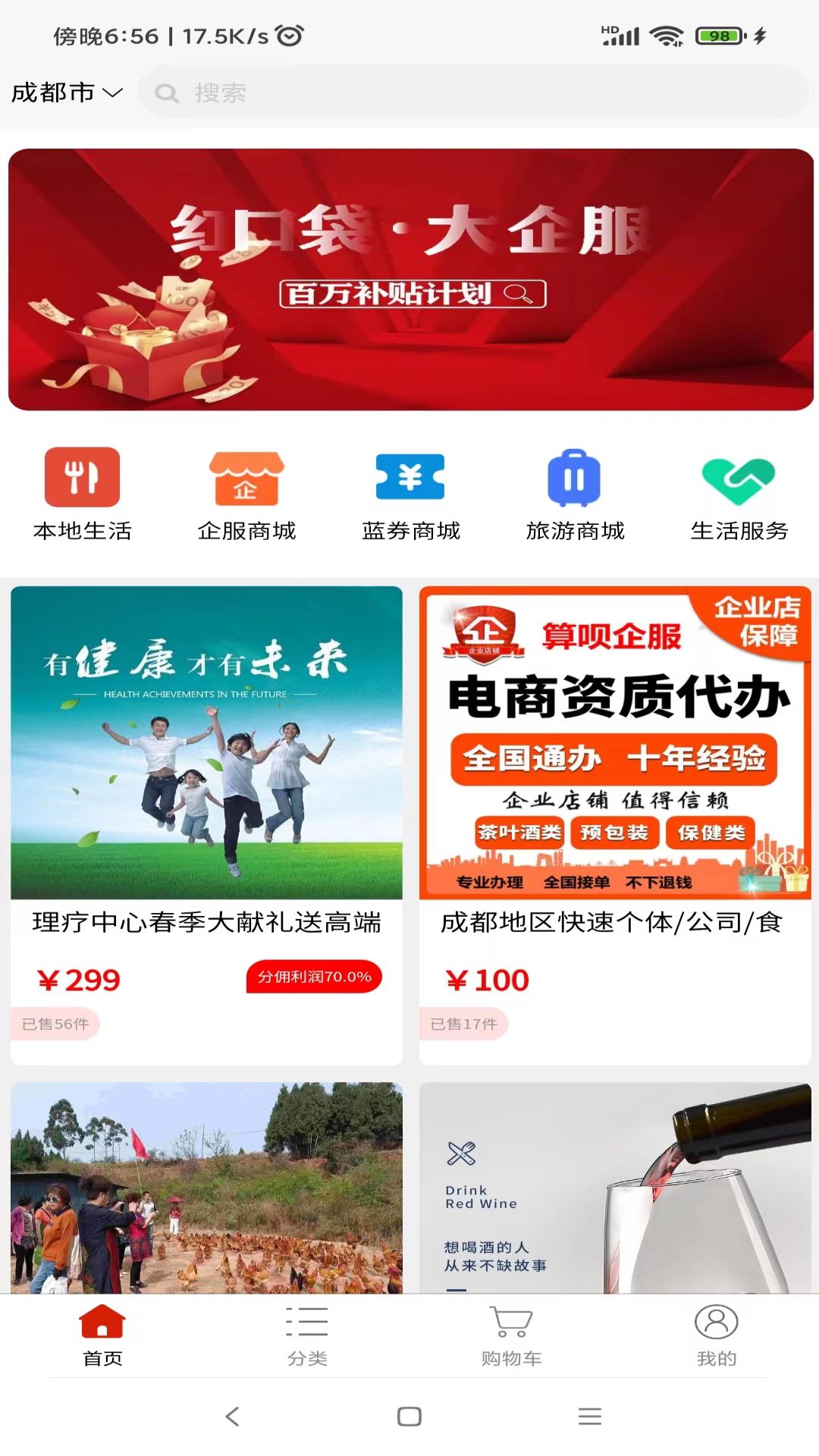
Task: Open the chicken farm photo product
Action: click(x=206, y=1188)
